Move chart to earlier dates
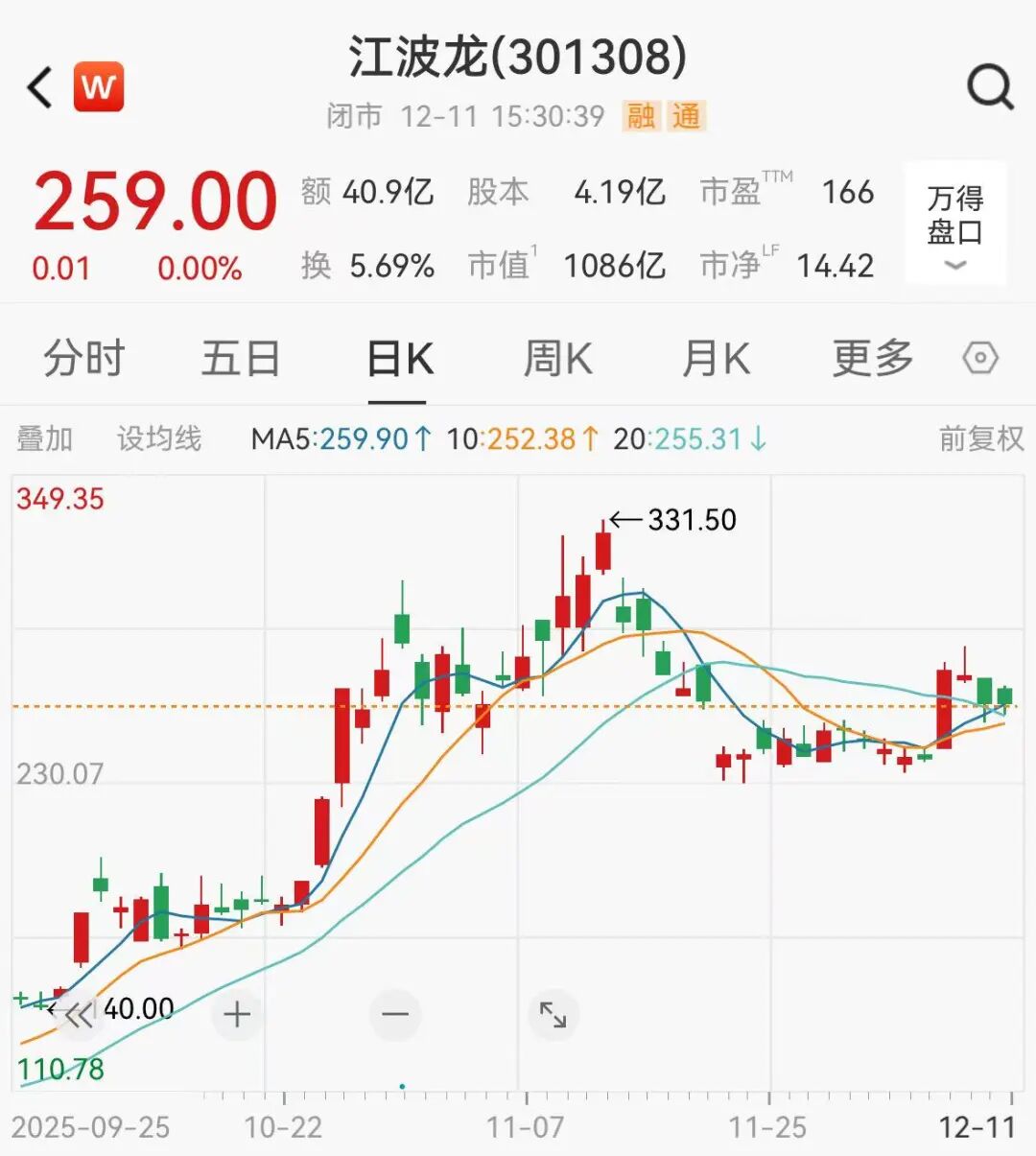The width and height of the screenshot is (1036, 1156). tap(77, 1013)
